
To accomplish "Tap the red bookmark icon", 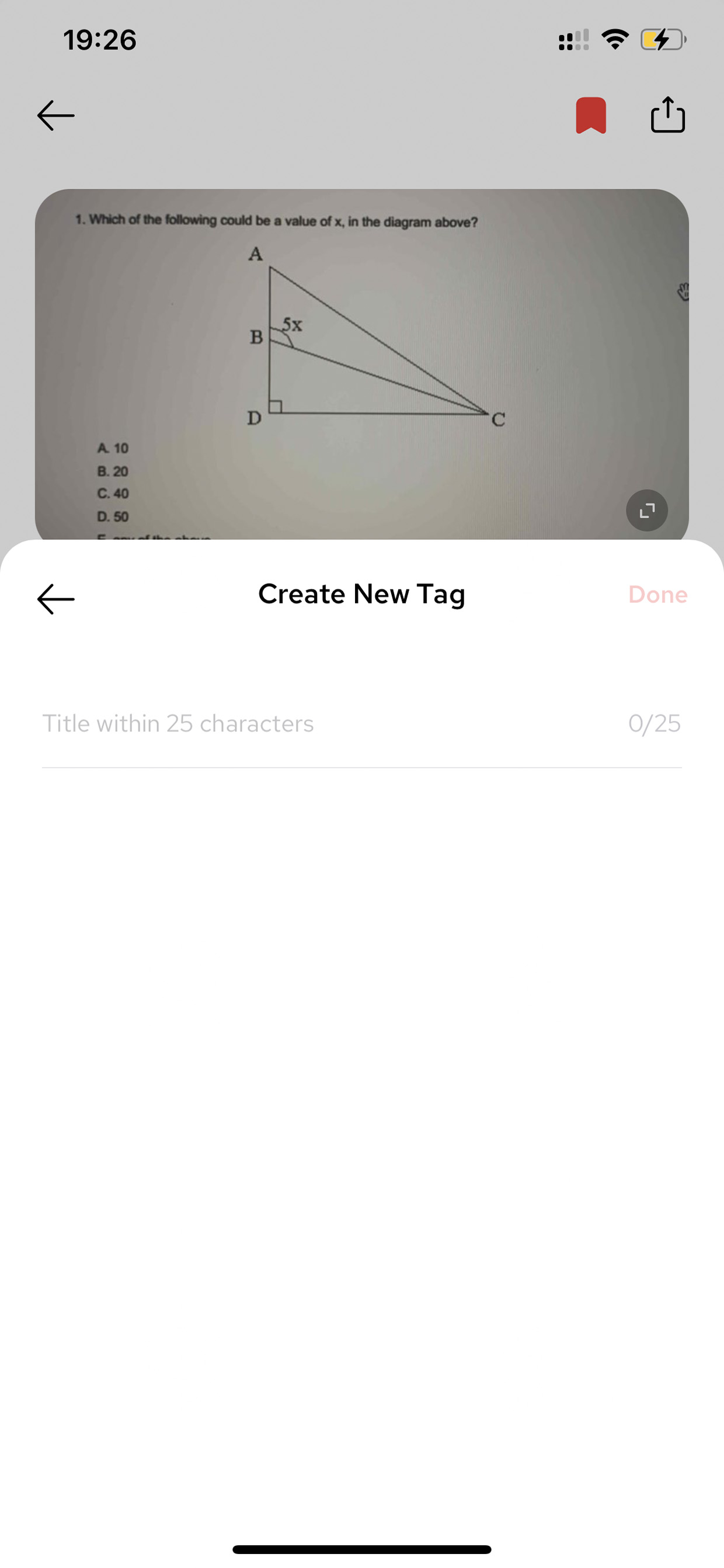I will pyautogui.click(x=591, y=115).
